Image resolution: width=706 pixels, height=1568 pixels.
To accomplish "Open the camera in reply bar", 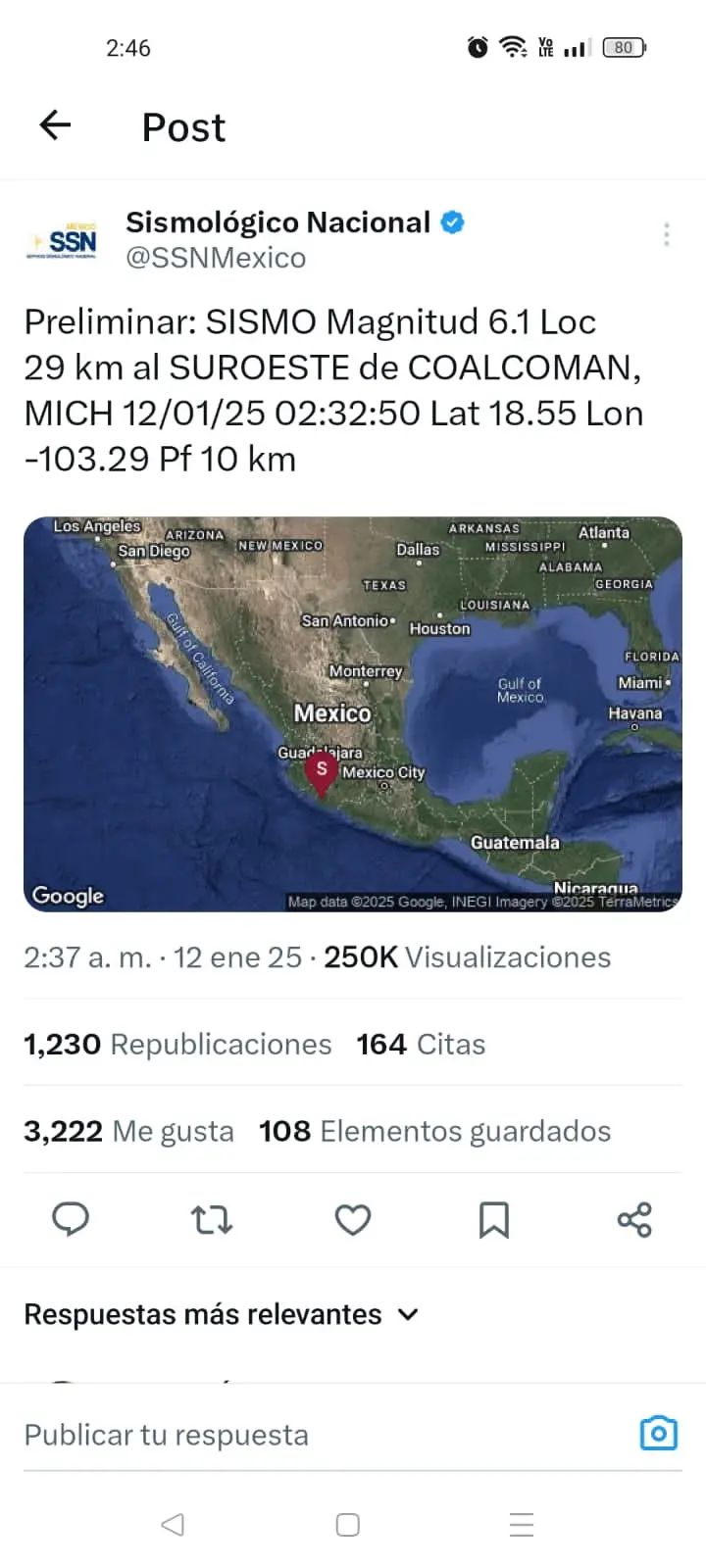I will tap(658, 1433).
